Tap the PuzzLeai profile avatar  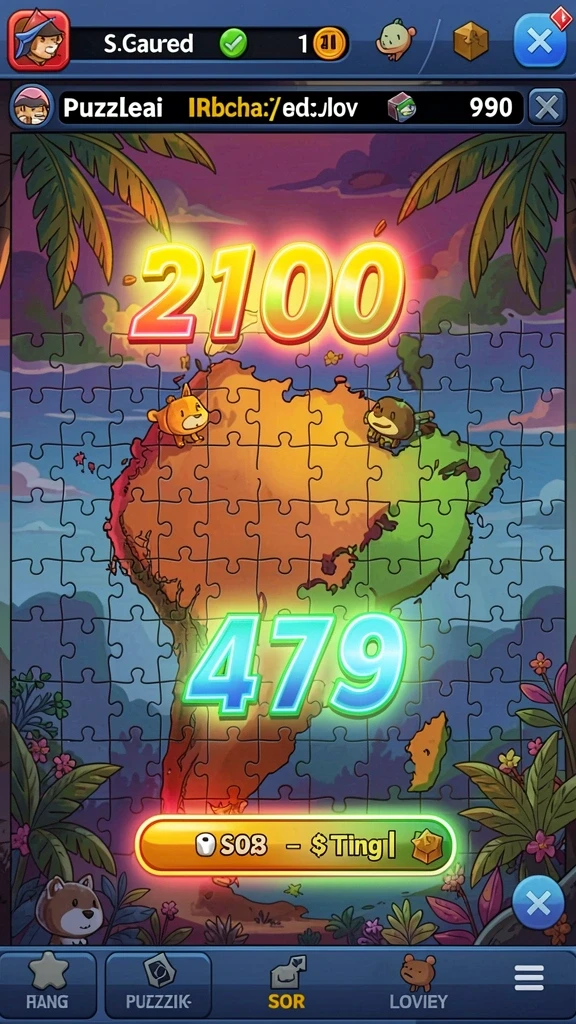click(x=31, y=107)
